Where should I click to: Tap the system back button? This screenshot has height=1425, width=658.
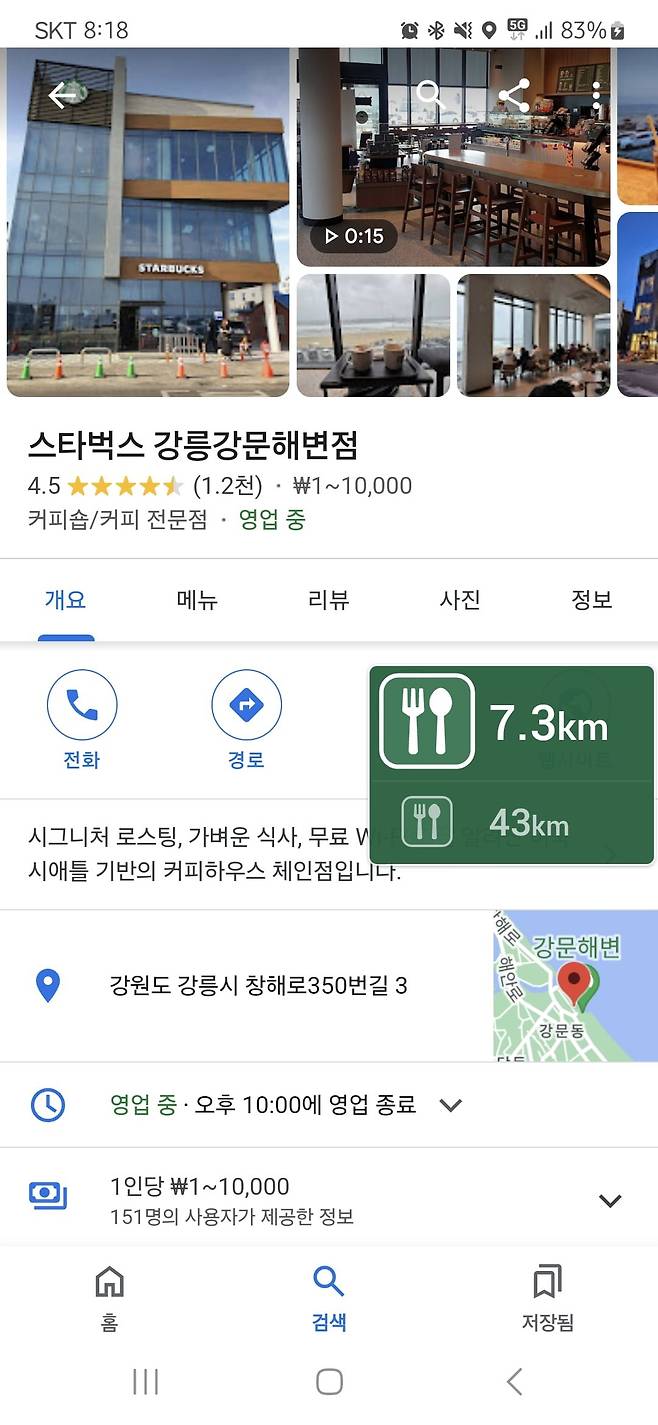coord(514,1382)
